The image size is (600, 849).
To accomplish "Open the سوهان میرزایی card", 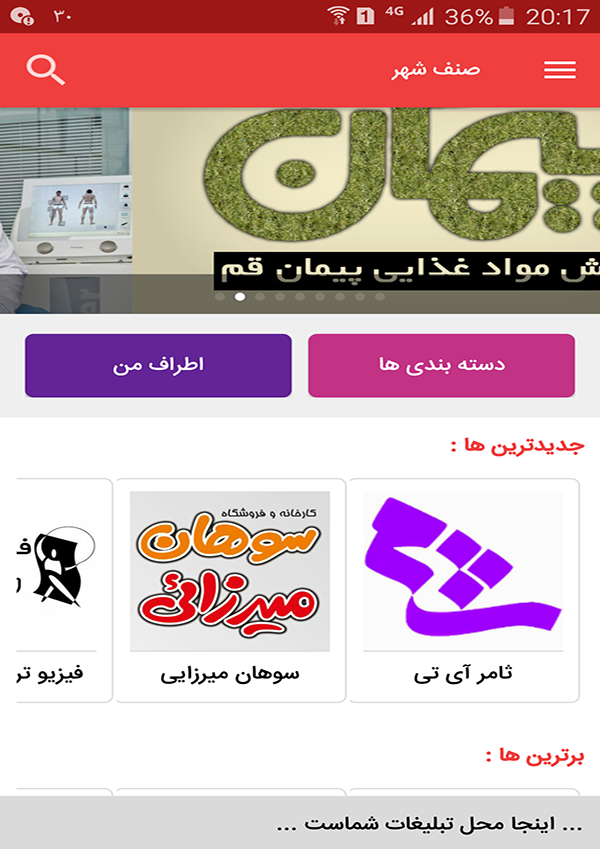I will click(230, 590).
